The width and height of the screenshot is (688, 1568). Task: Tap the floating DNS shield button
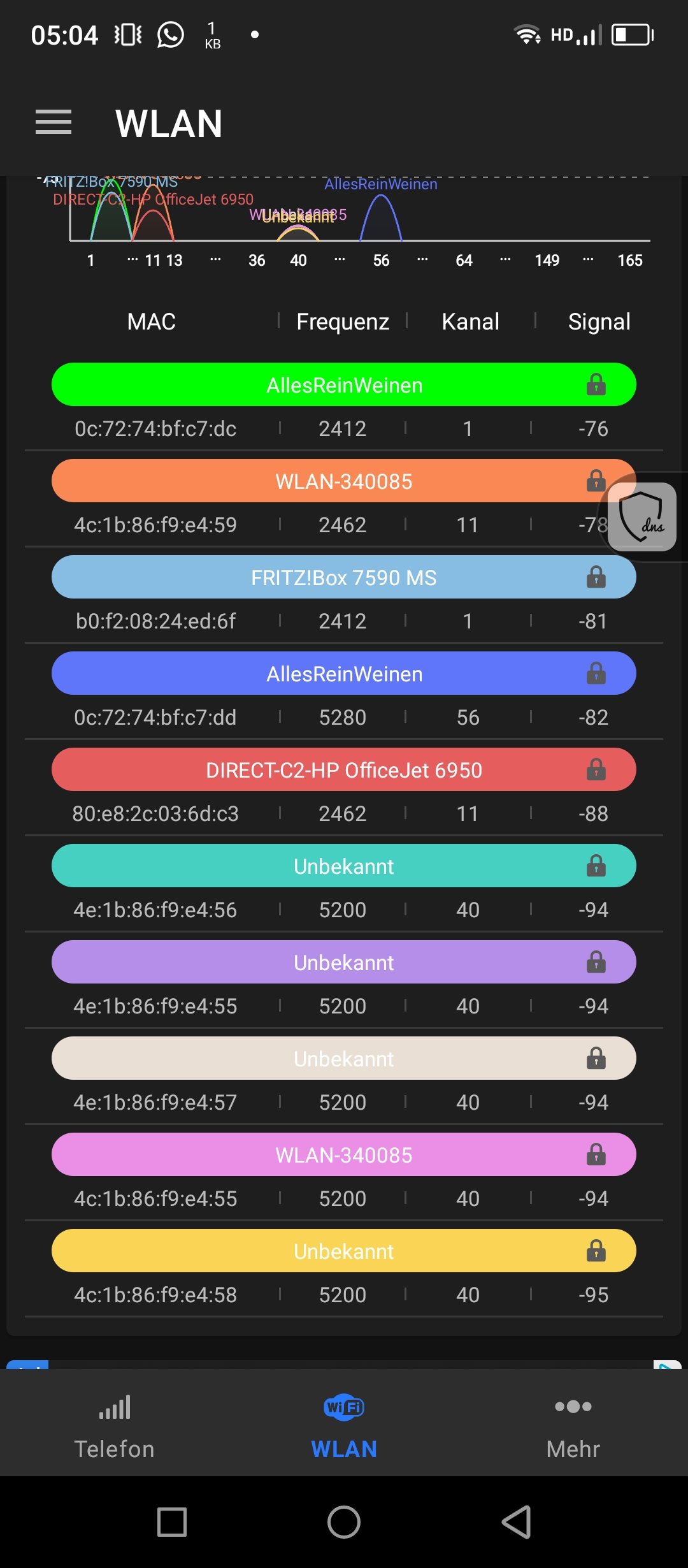click(642, 516)
